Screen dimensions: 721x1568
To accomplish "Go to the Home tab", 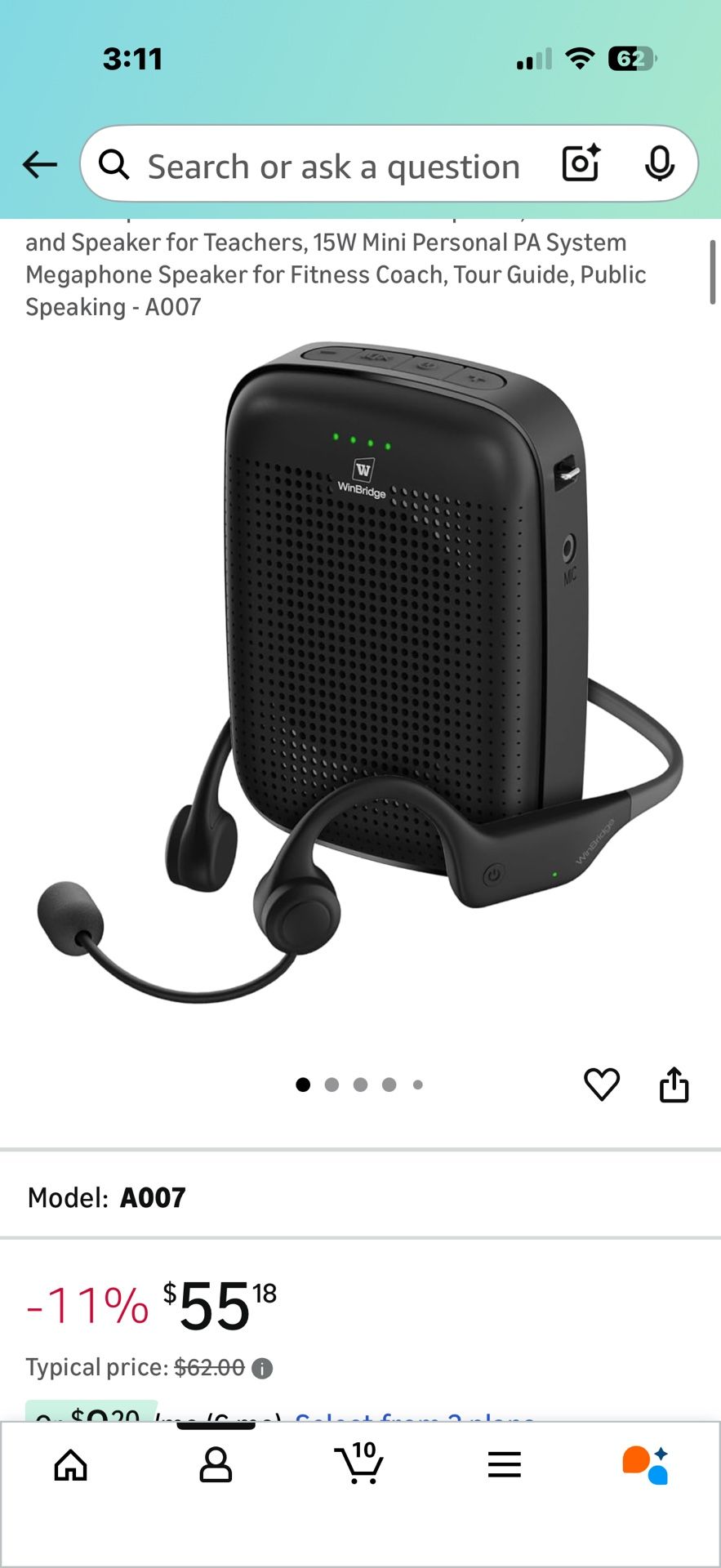I will (71, 1465).
